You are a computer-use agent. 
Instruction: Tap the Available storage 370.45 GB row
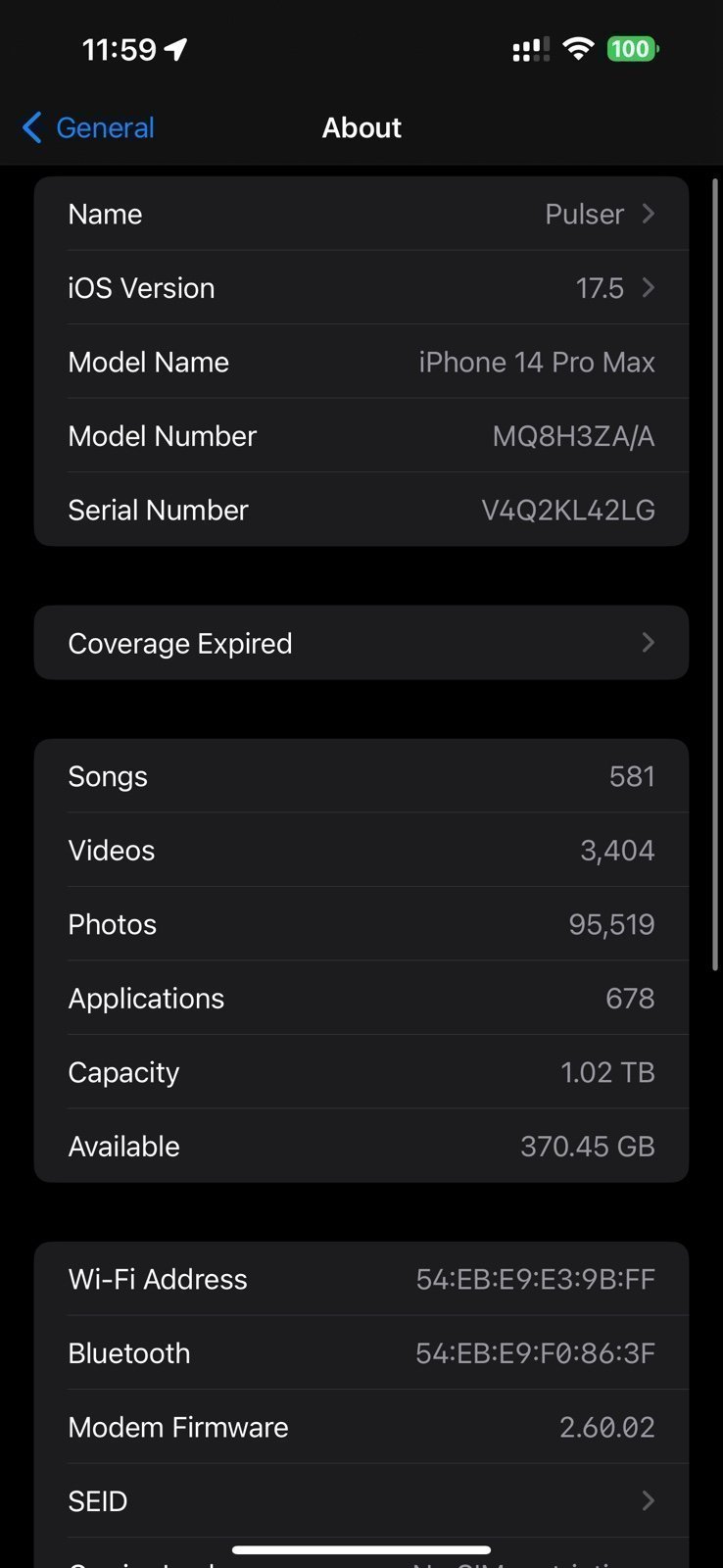point(361,1146)
